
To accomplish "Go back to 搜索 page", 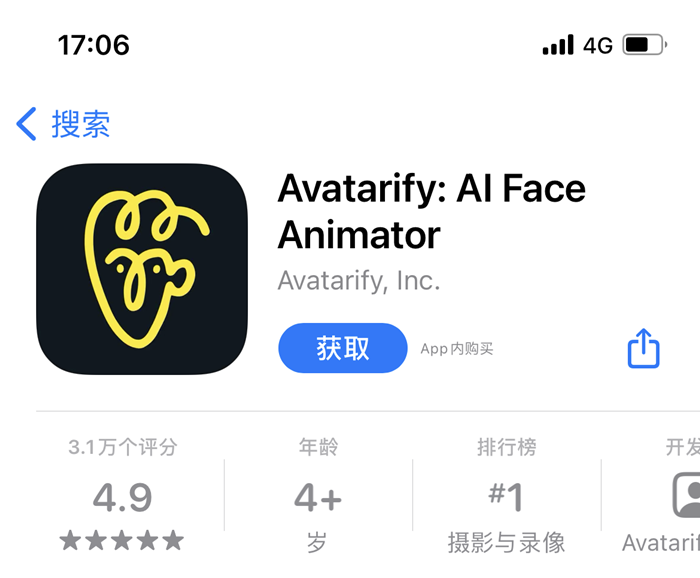I will (64, 125).
